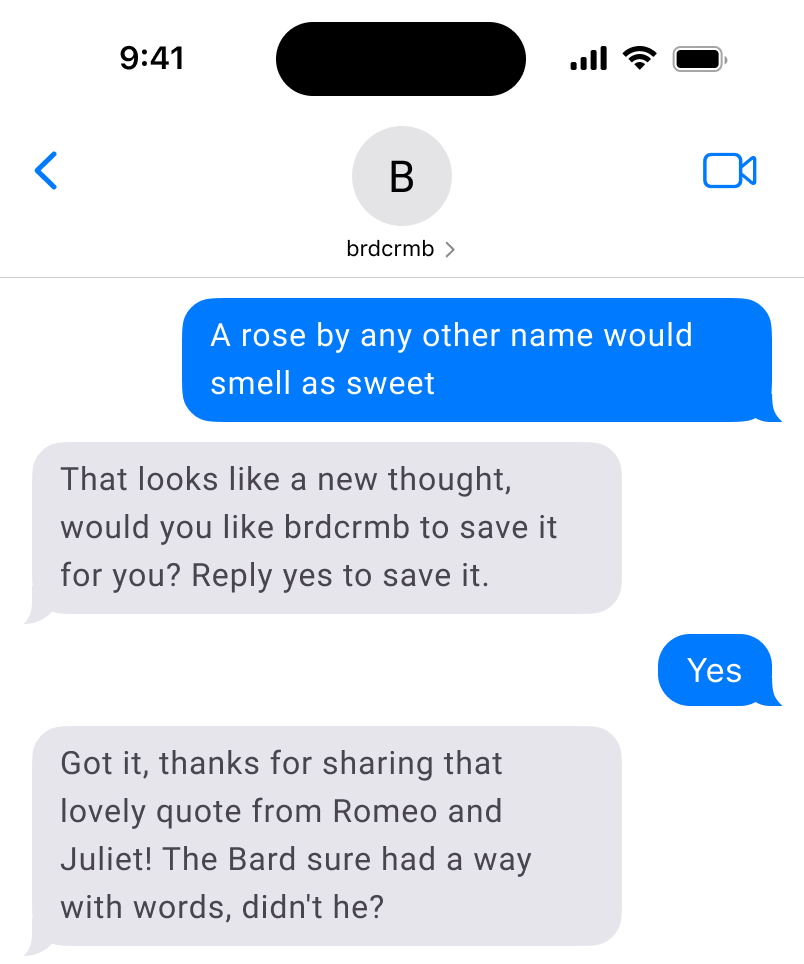
Task: Start a video call with brdcrmb
Action: click(729, 171)
